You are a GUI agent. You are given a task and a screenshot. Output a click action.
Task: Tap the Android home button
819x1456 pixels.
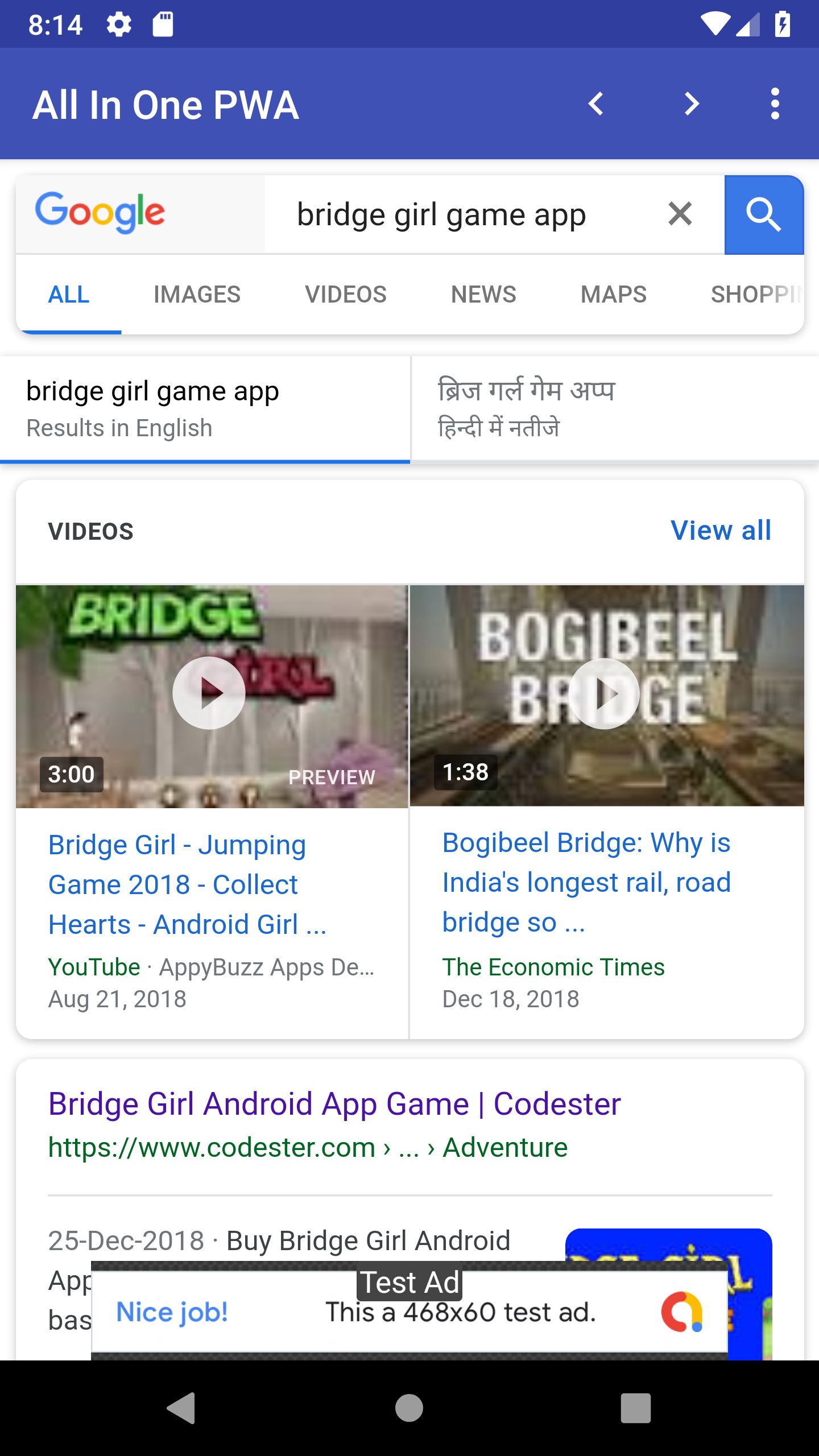coord(409,1408)
